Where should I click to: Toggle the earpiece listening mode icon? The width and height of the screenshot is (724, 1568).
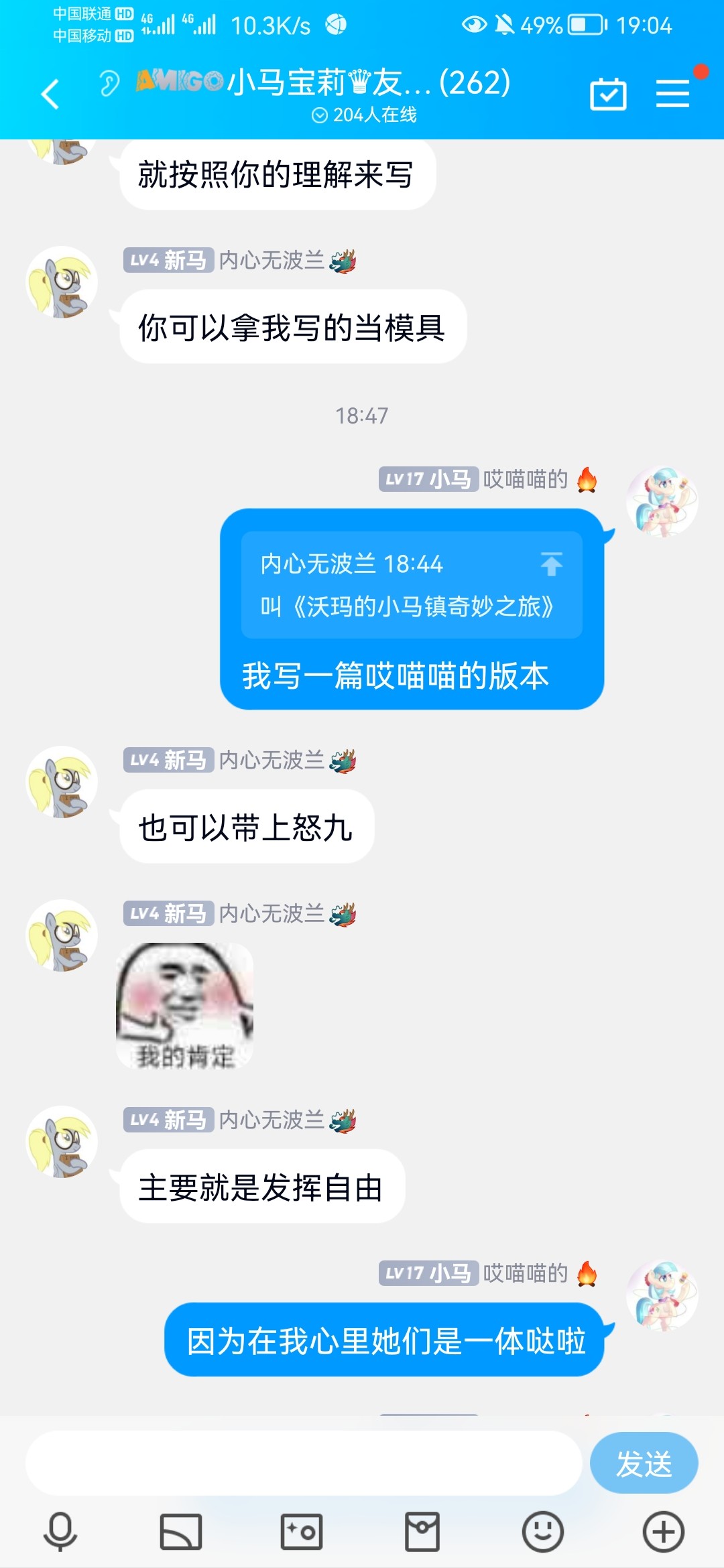click(x=109, y=84)
